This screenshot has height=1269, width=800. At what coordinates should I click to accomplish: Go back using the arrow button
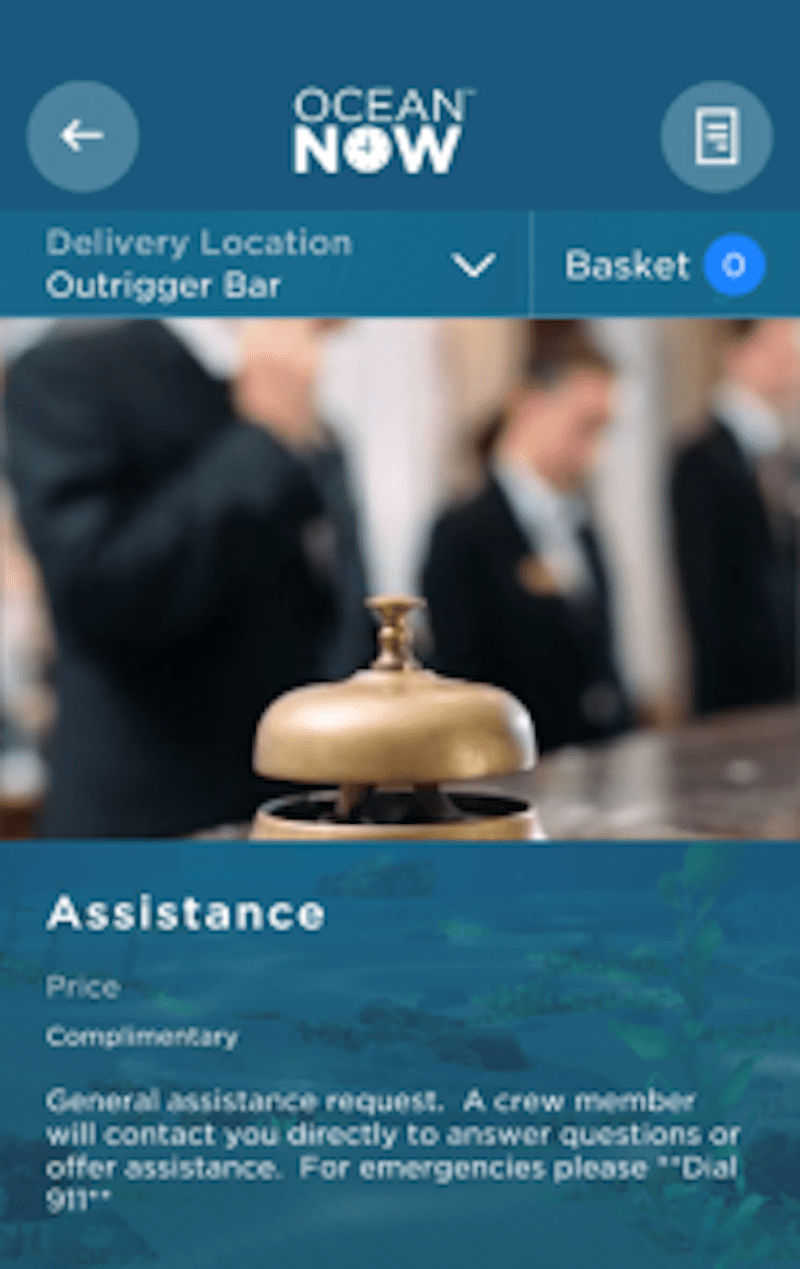click(x=82, y=136)
